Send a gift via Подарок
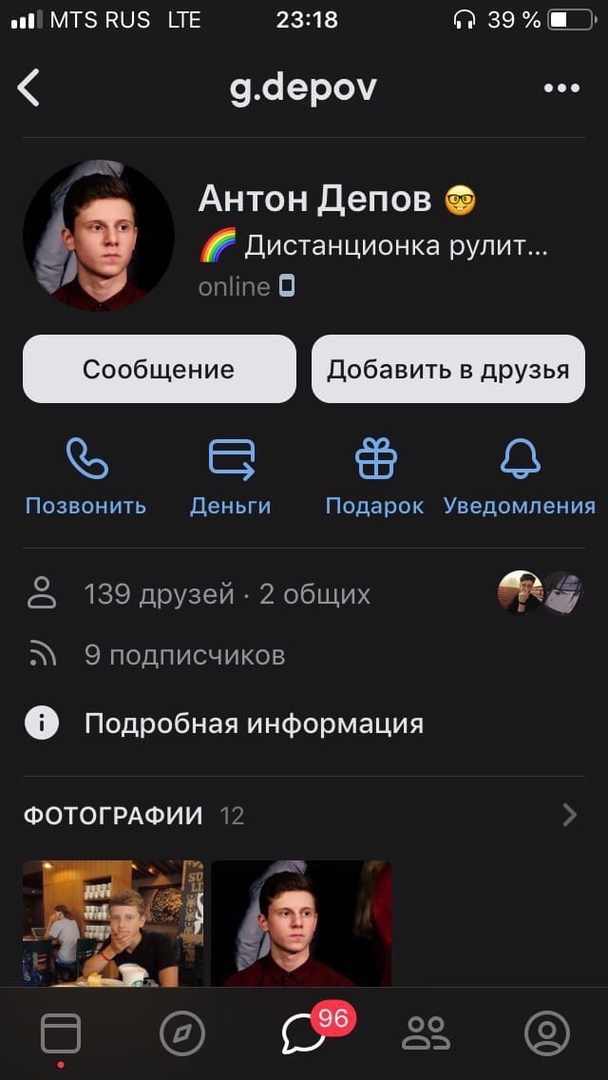The width and height of the screenshot is (608, 1080). [x=375, y=477]
